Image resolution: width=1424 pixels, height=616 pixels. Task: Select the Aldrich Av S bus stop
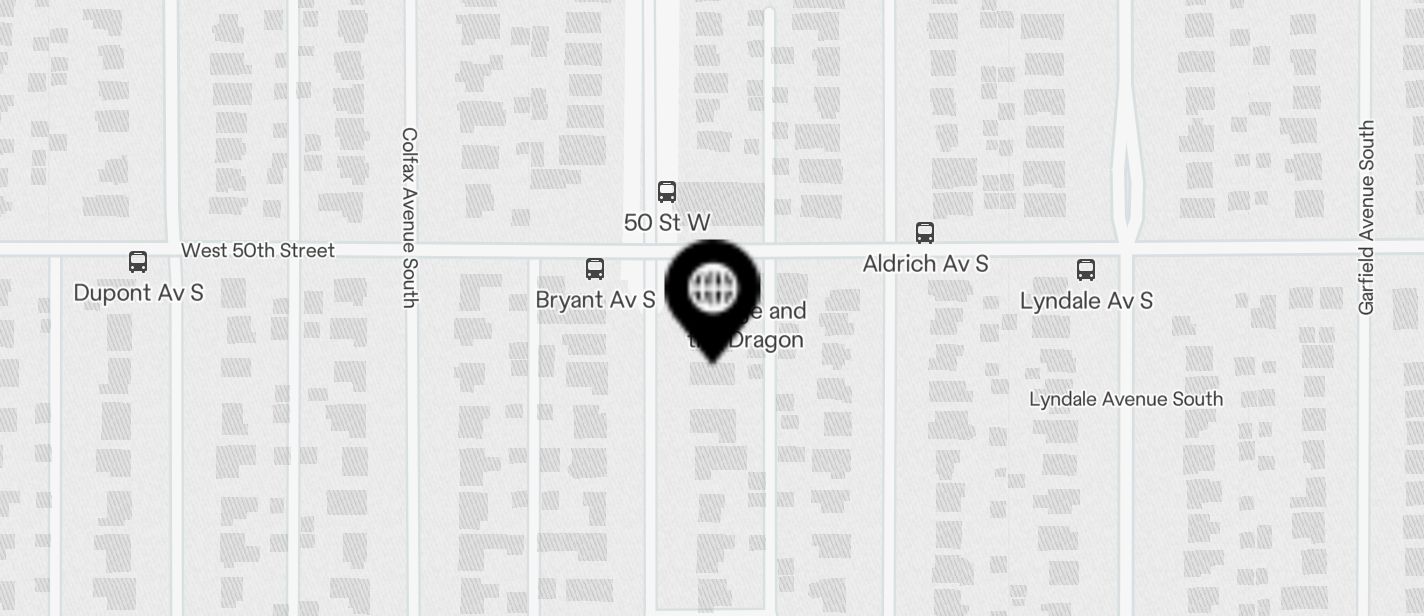925,233
